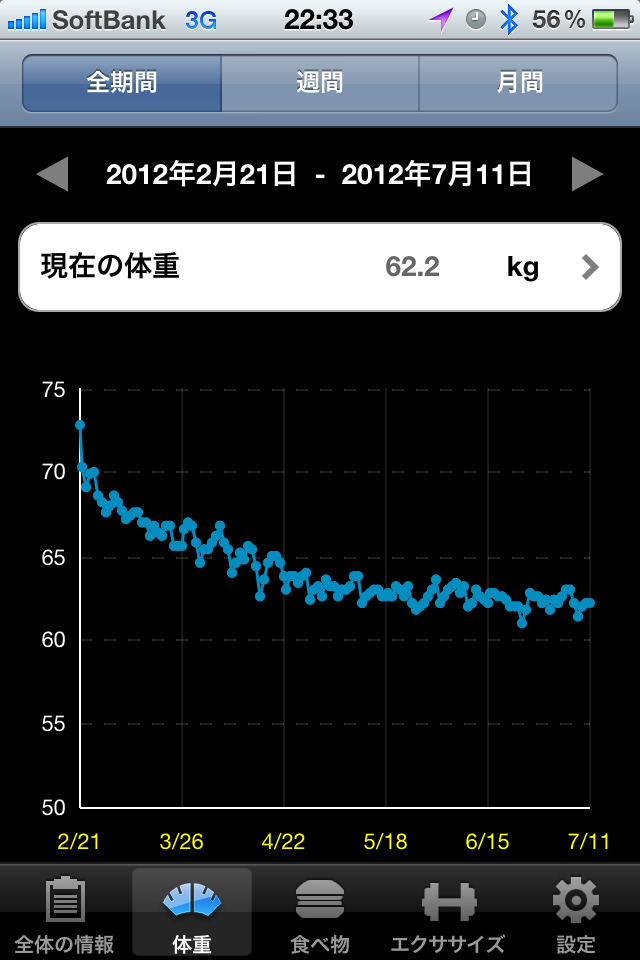
Task: Switch to the 週間 view
Action: pos(320,83)
